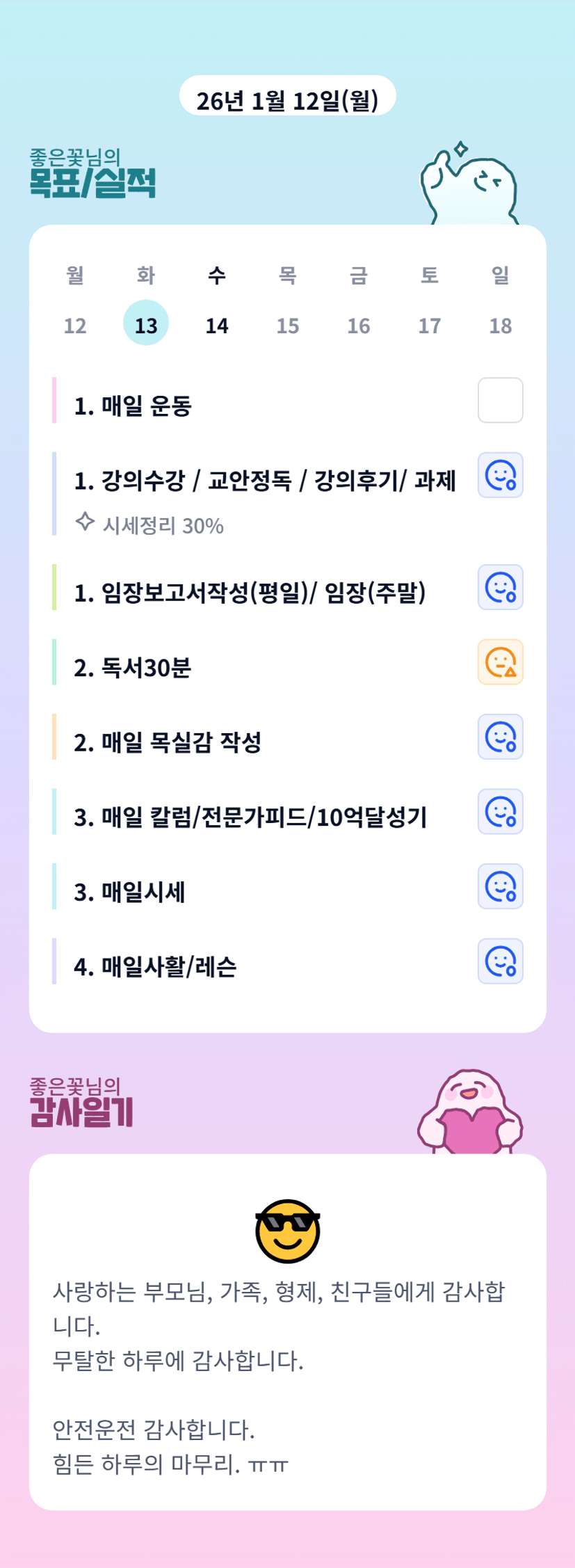Tap the status icon for 매일 칼럼/전문가피드
Image resolution: width=575 pixels, height=1568 pixels.
click(x=501, y=812)
